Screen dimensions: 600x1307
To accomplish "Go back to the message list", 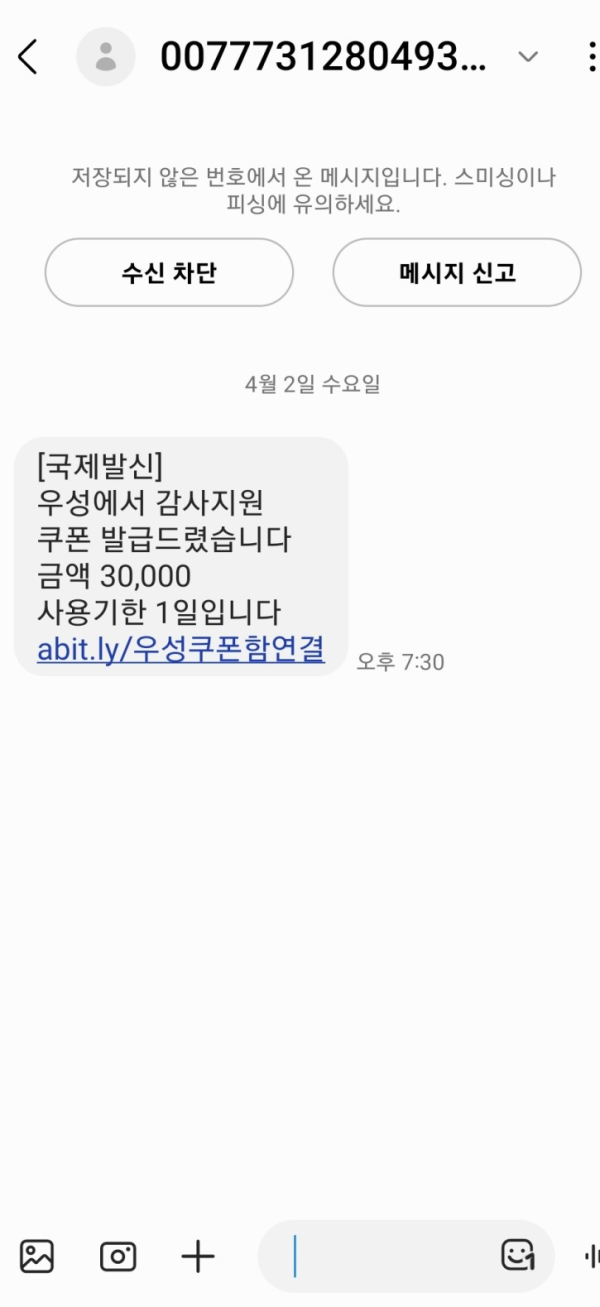I will point(28,57).
